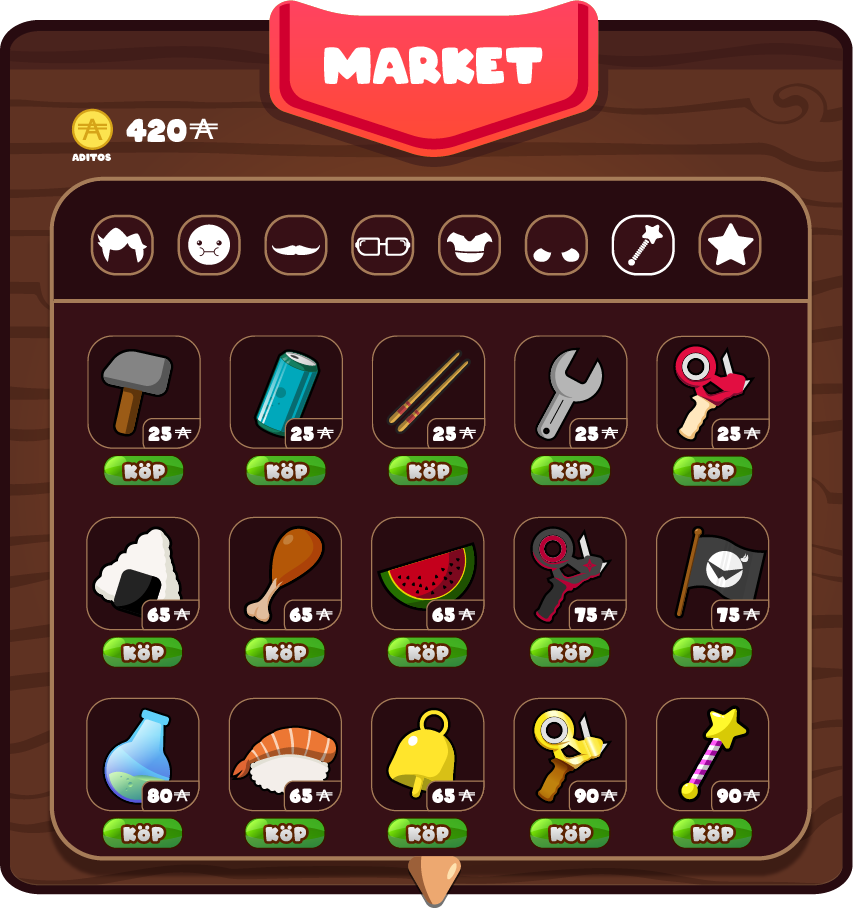Open the eyes category tab
Screen dimensions: 853x908
click(x=556, y=245)
